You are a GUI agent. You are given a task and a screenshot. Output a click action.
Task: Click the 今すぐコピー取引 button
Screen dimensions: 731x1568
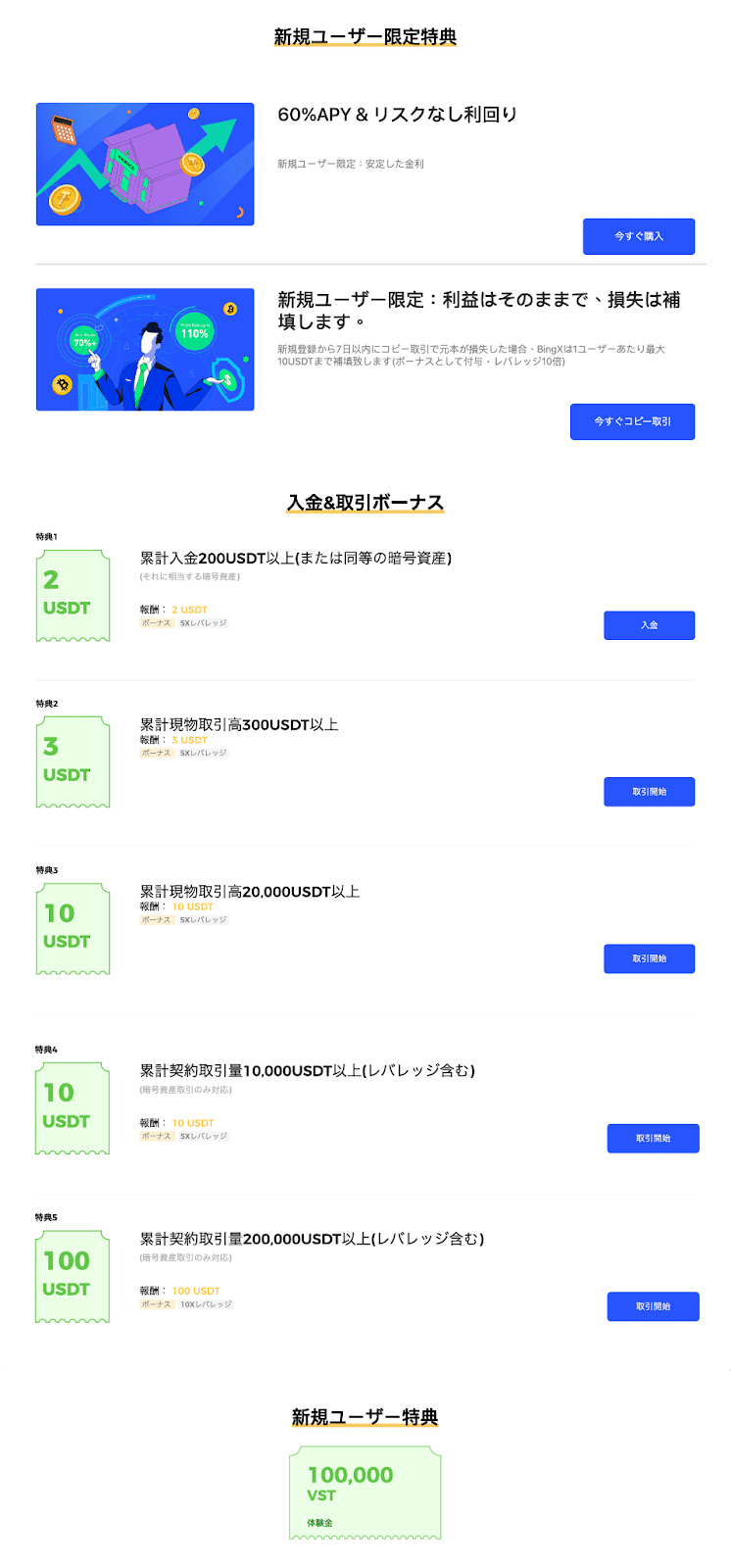click(x=632, y=421)
